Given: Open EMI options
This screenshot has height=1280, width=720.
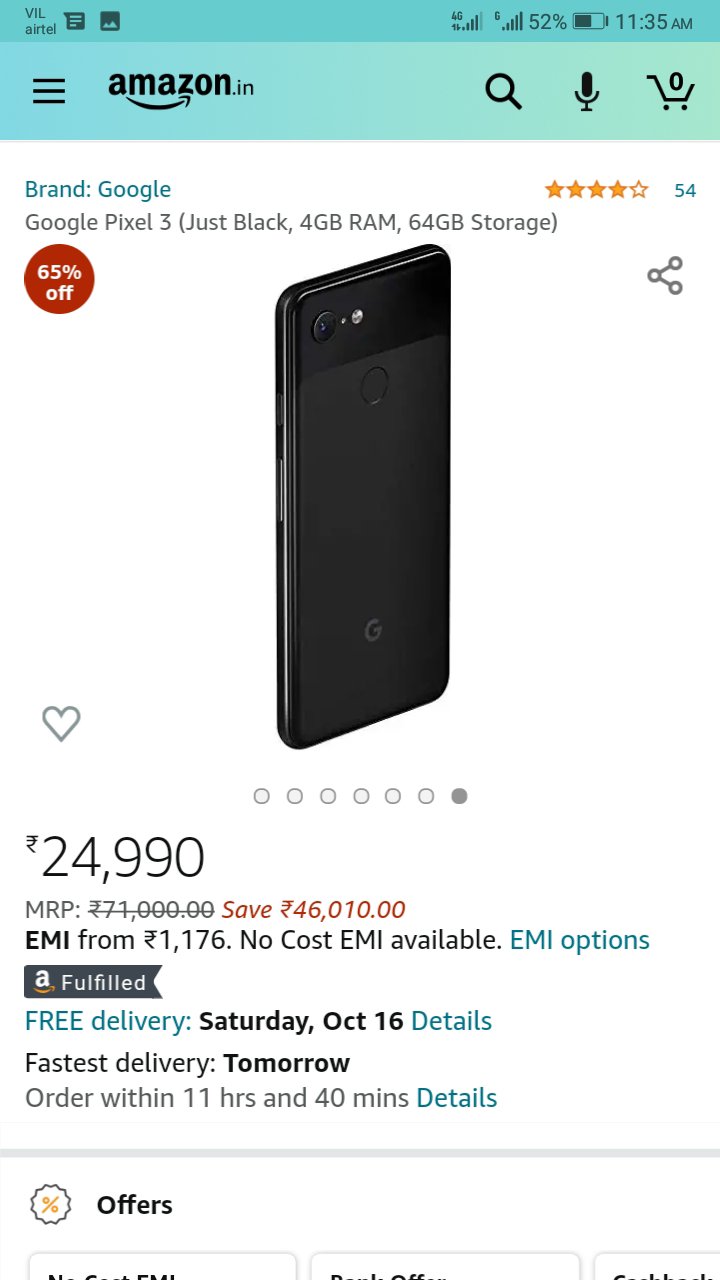Looking at the screenshot, I should click(x=579, y=940).
